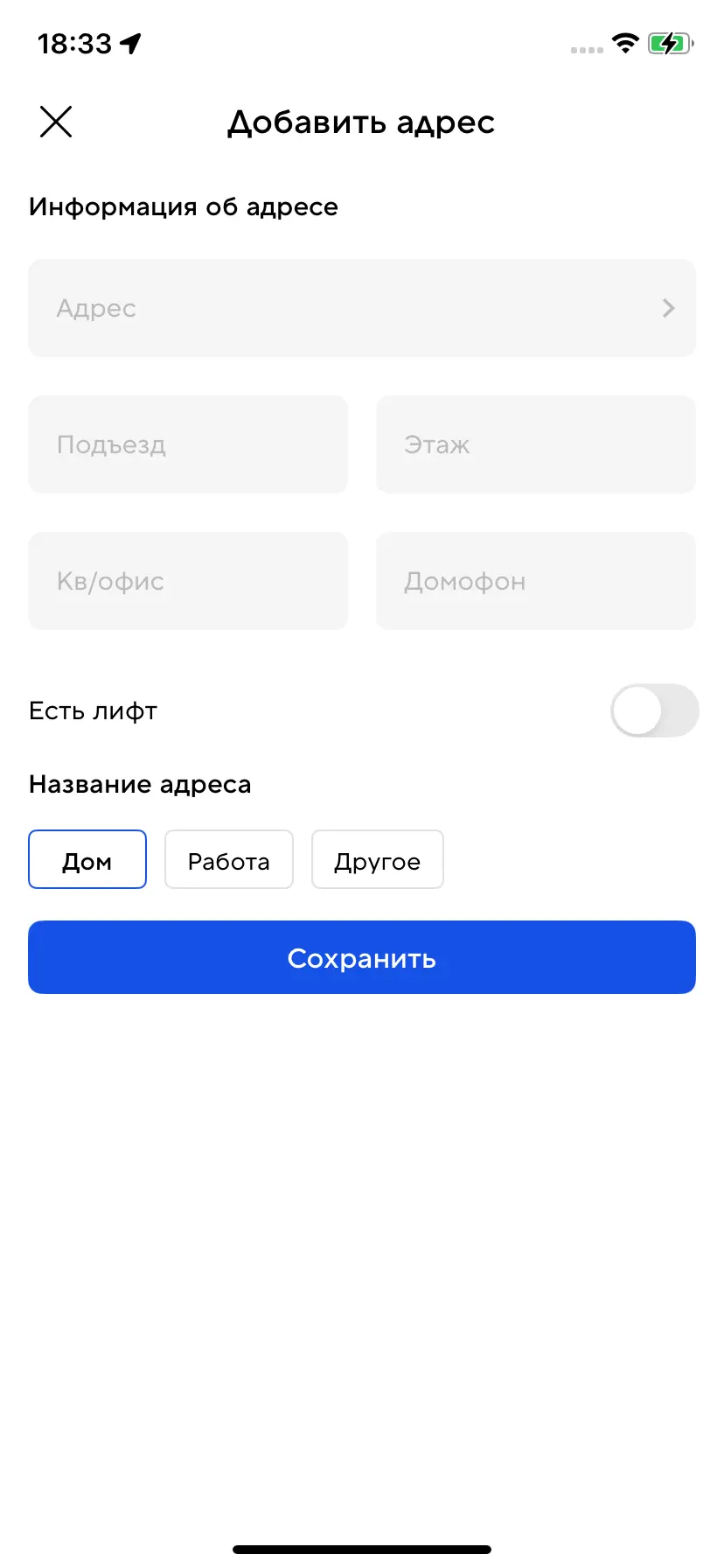Select Работа as address name
The height and width of the screenshot is (1568, 724).
point(229,860)
